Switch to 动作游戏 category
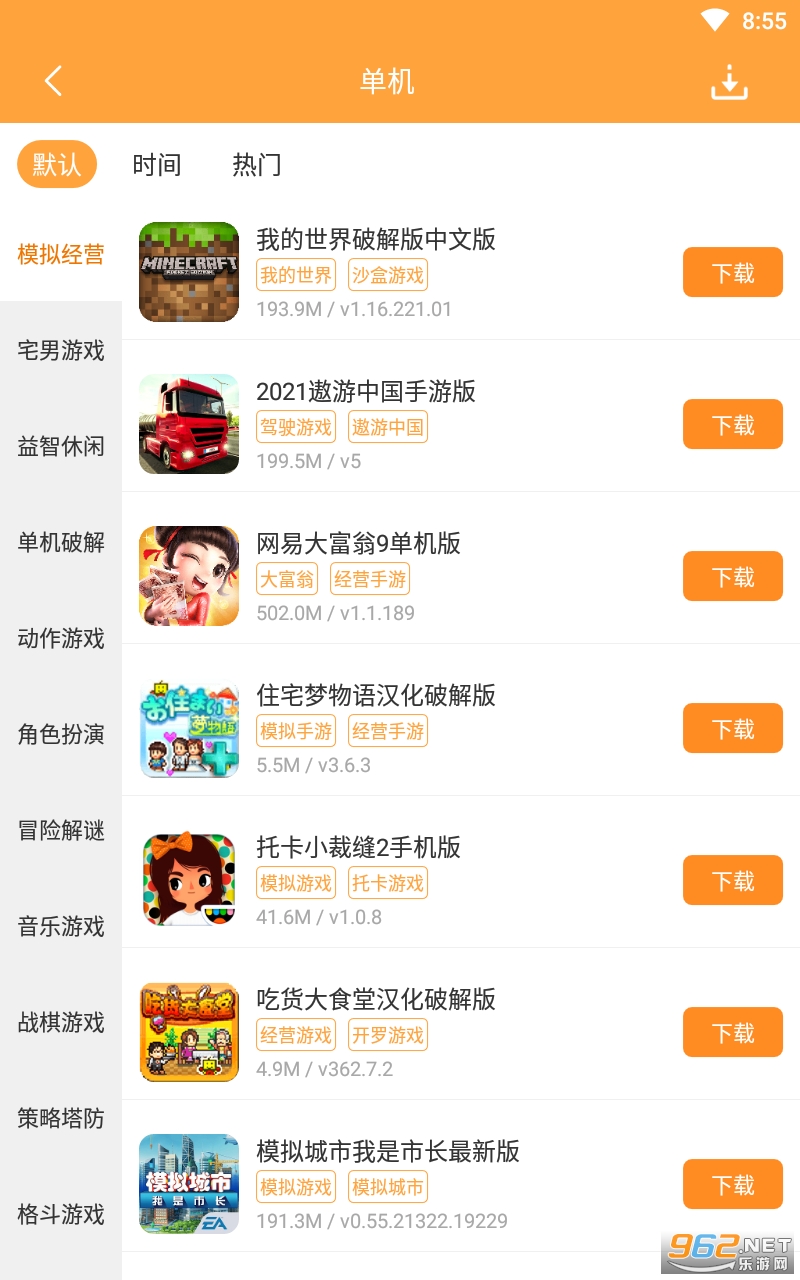 [61, 639]
